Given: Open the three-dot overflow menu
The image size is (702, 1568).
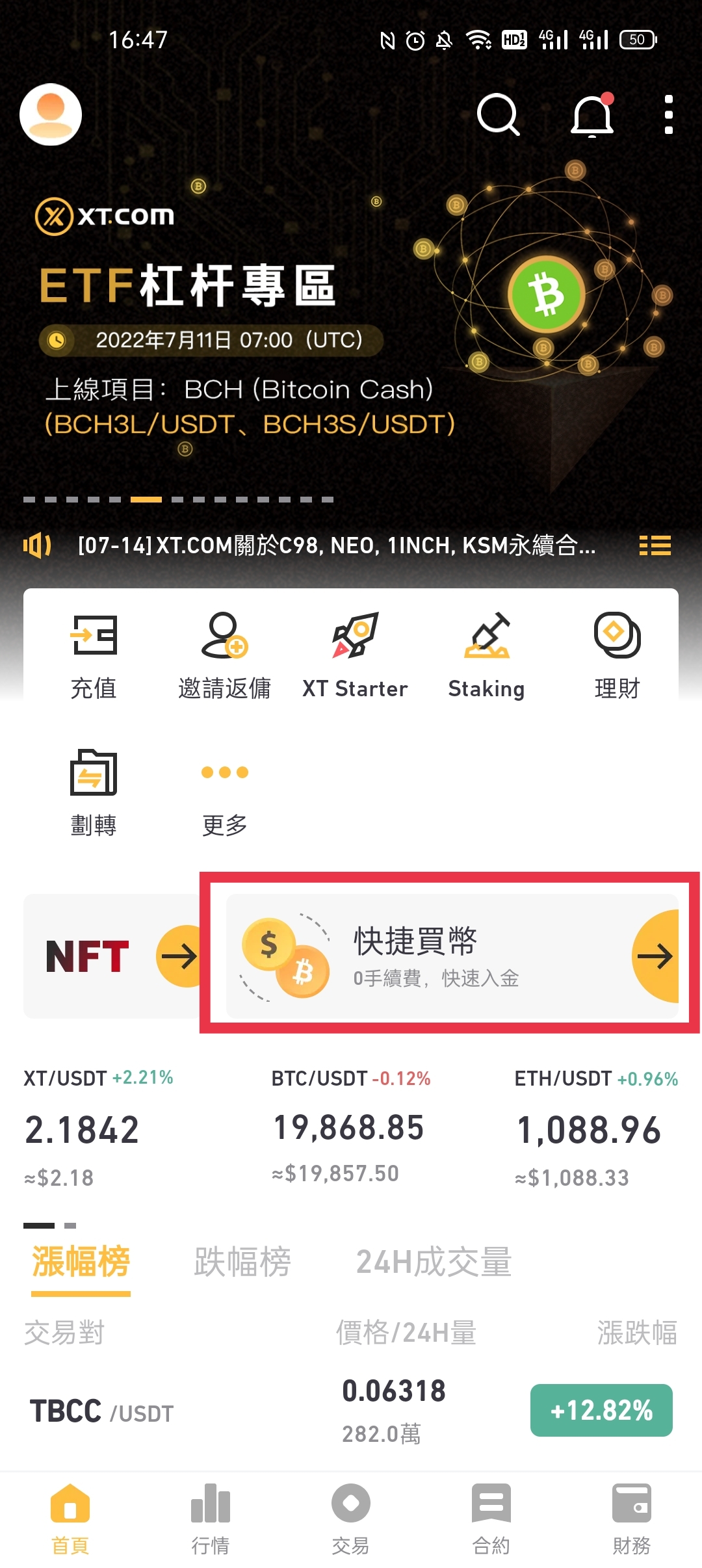Looking at the screenshot, I should [x=669, y=114].
